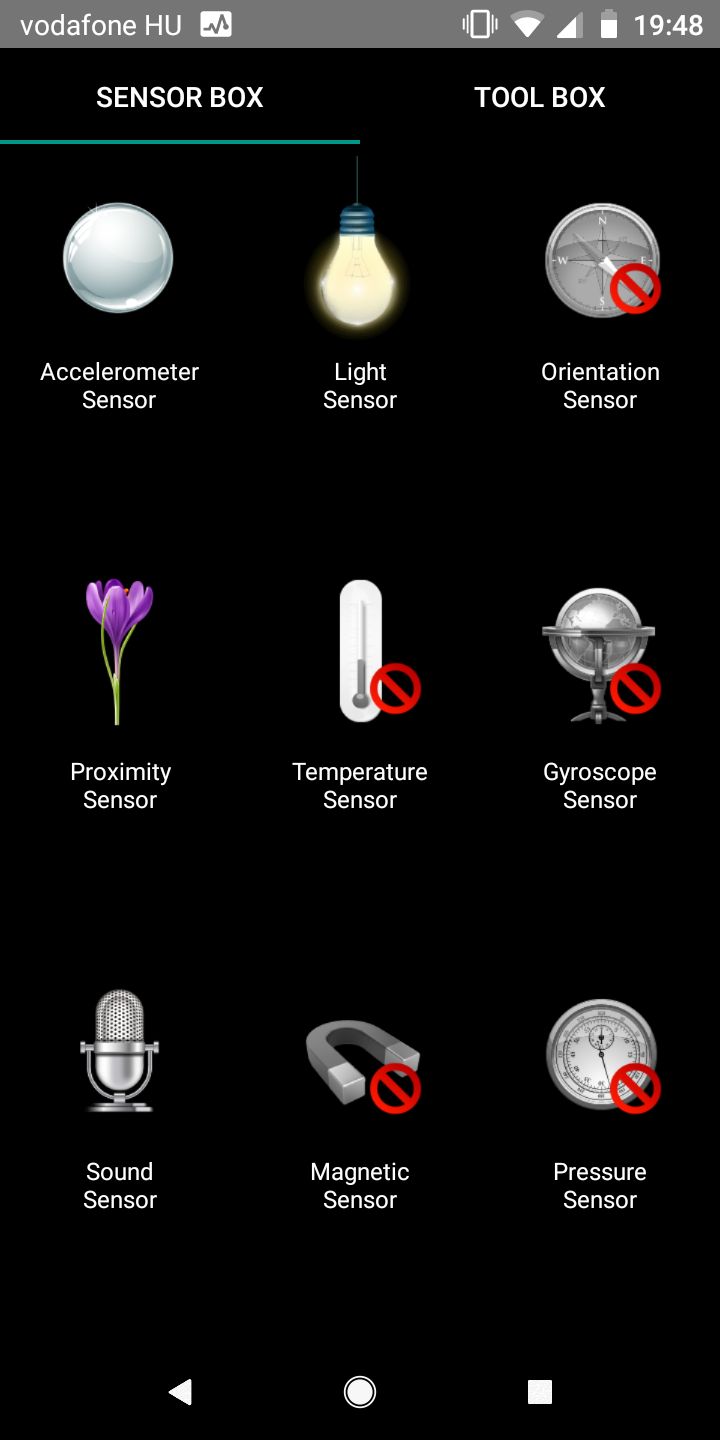Go back with the navigation bar arrow
Viewport: 720px width, 1440px height.
pos(180,1391)
